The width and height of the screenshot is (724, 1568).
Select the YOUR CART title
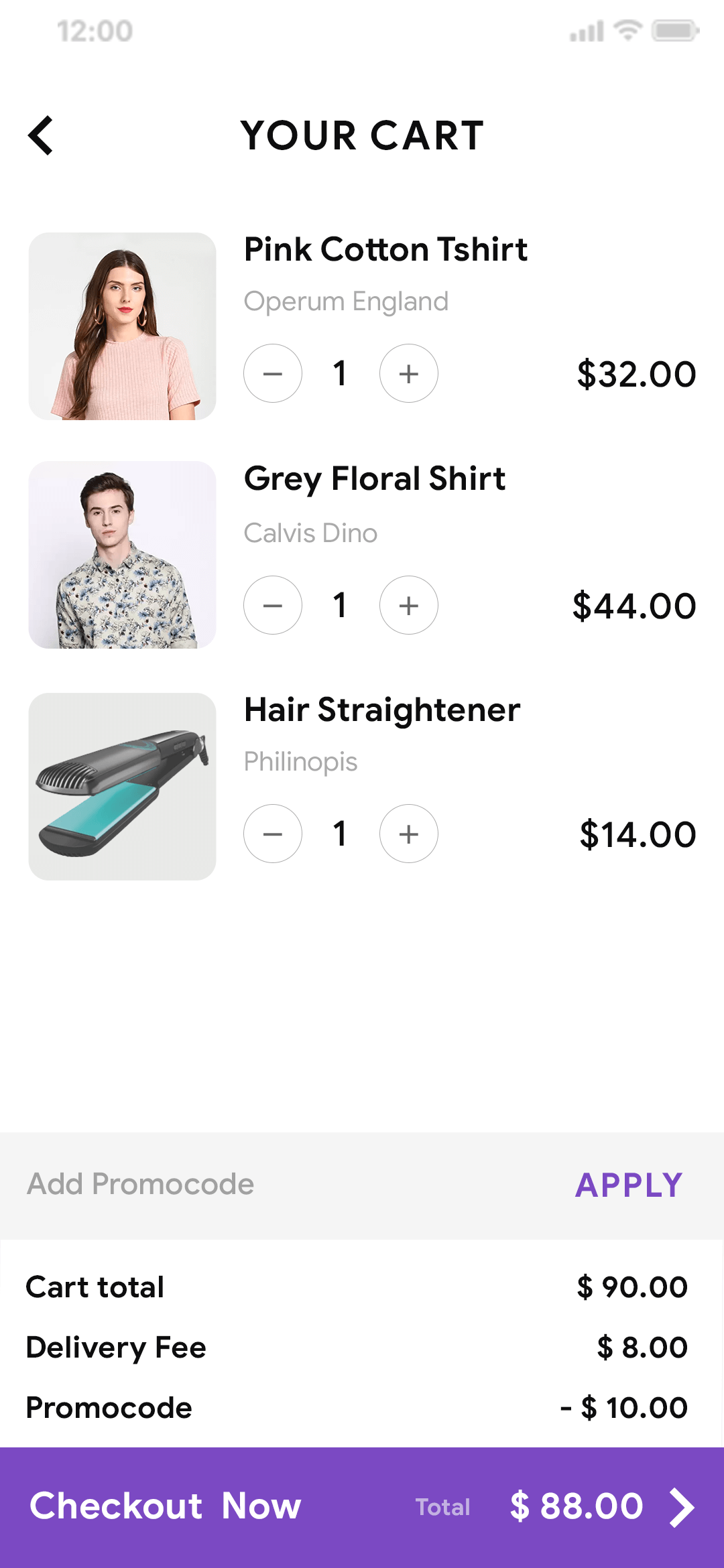pos(362,136)
